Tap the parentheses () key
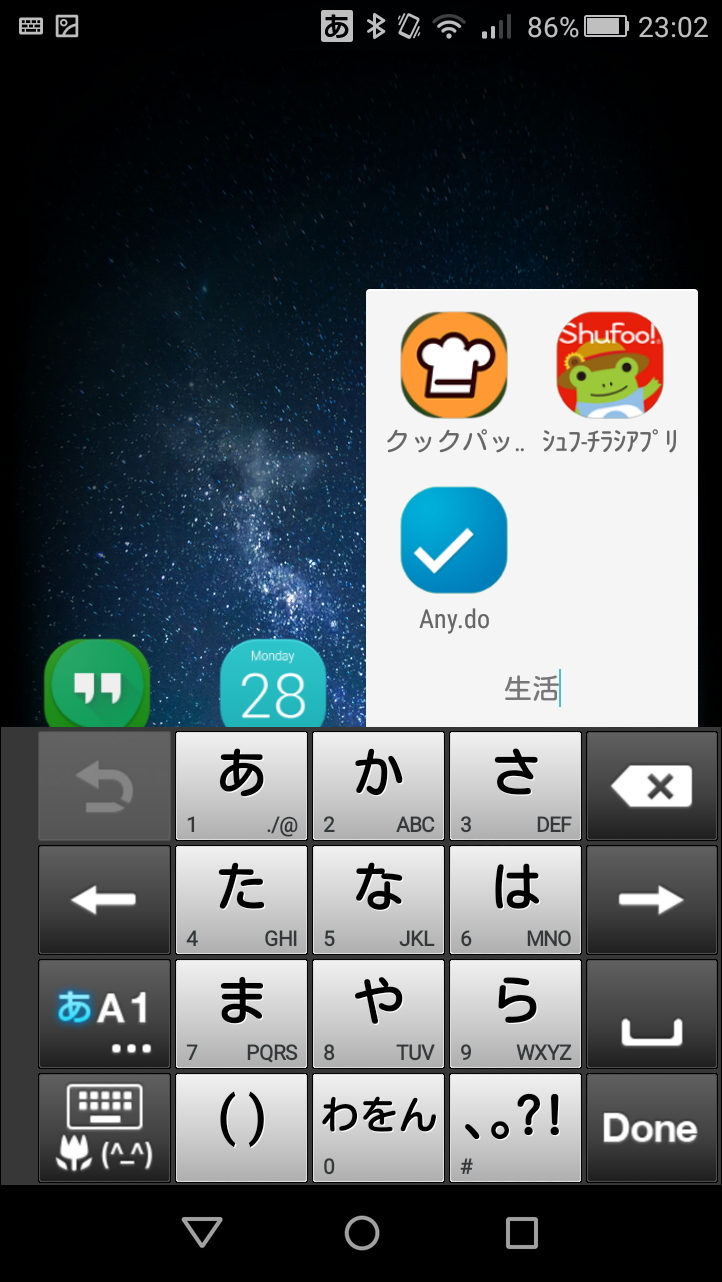The width and height of the screenshot is (722, 1282). (241, 1128)
